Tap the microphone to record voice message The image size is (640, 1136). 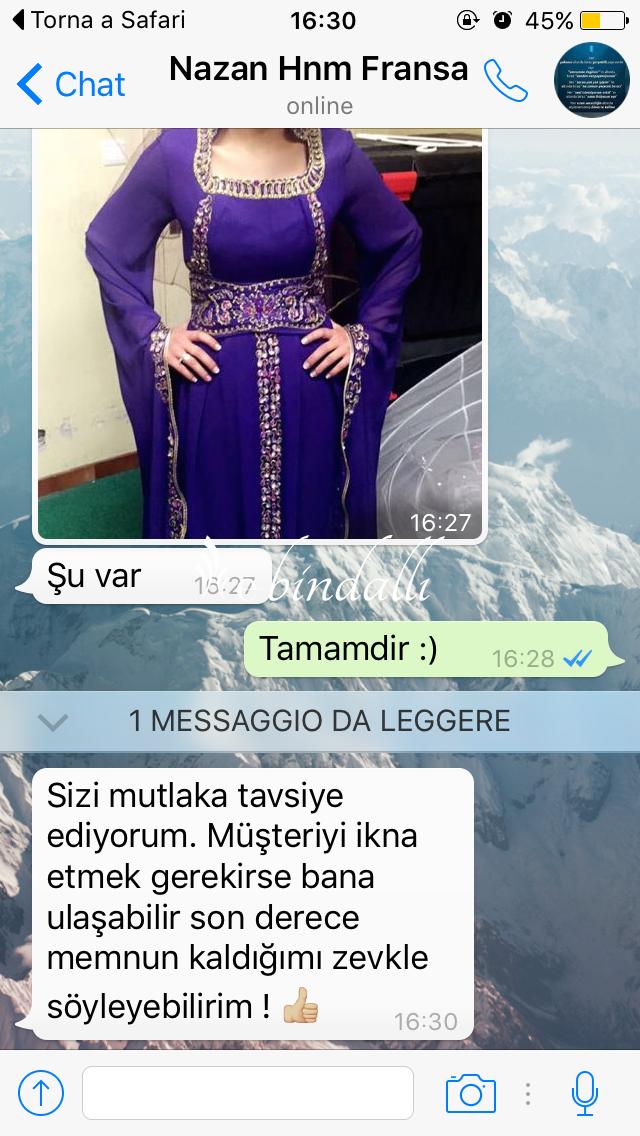pyautogui.click(x=584, y=1093)
